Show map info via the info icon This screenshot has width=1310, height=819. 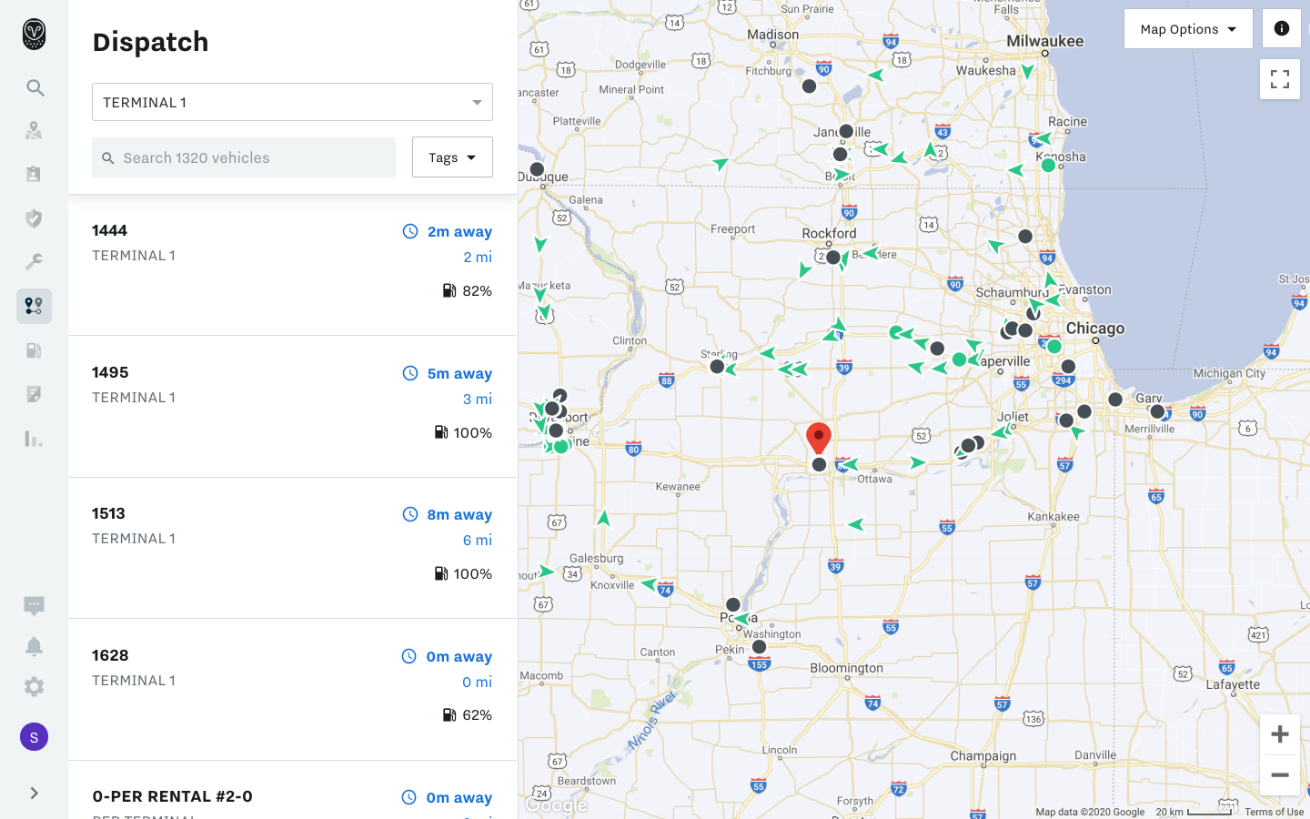point(1281,29)
